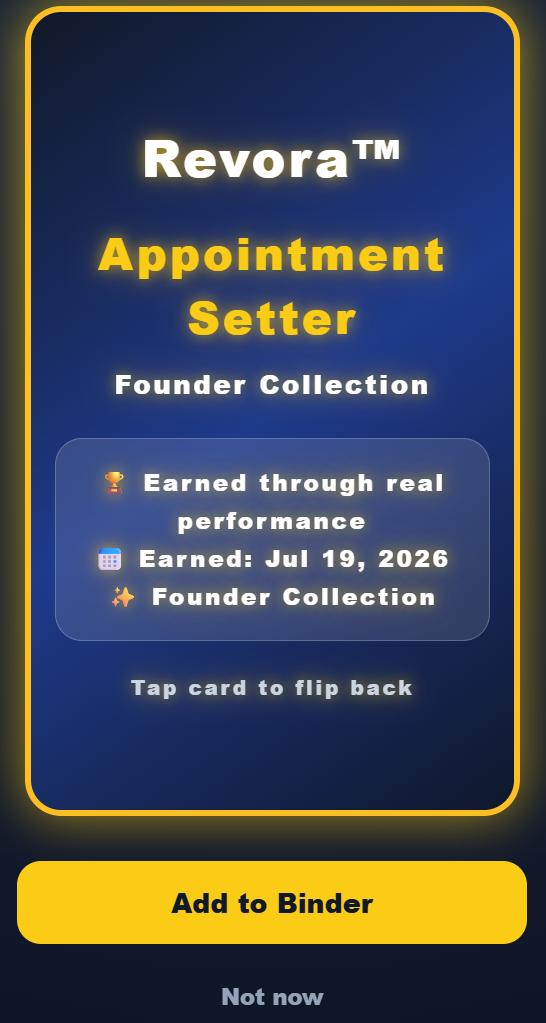The width and height of the screenshot is (546, 1023).
Task: Flip the Revora Appointment Setter card back
Action: click(x=272, y=411)
